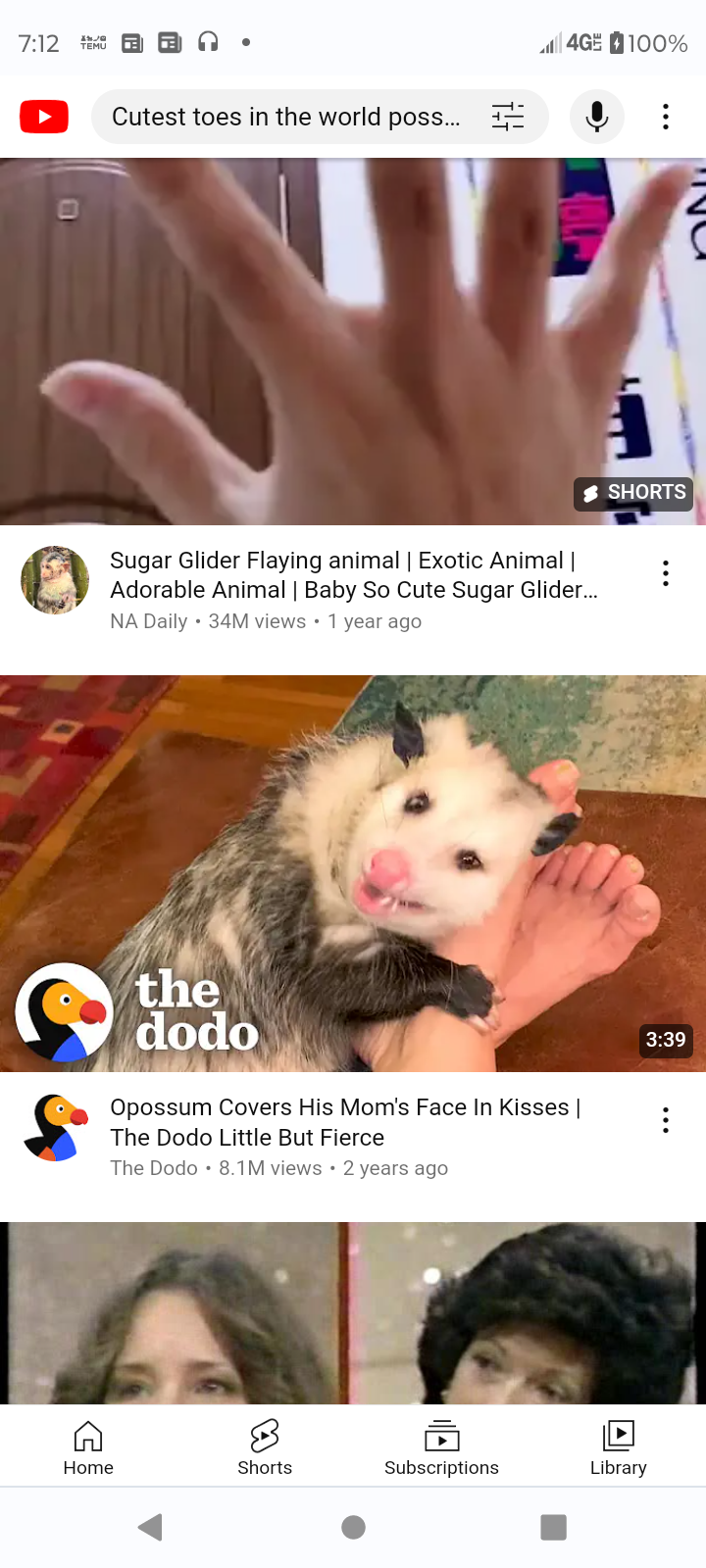Switch to the Library tab

tap(618, 1447)
